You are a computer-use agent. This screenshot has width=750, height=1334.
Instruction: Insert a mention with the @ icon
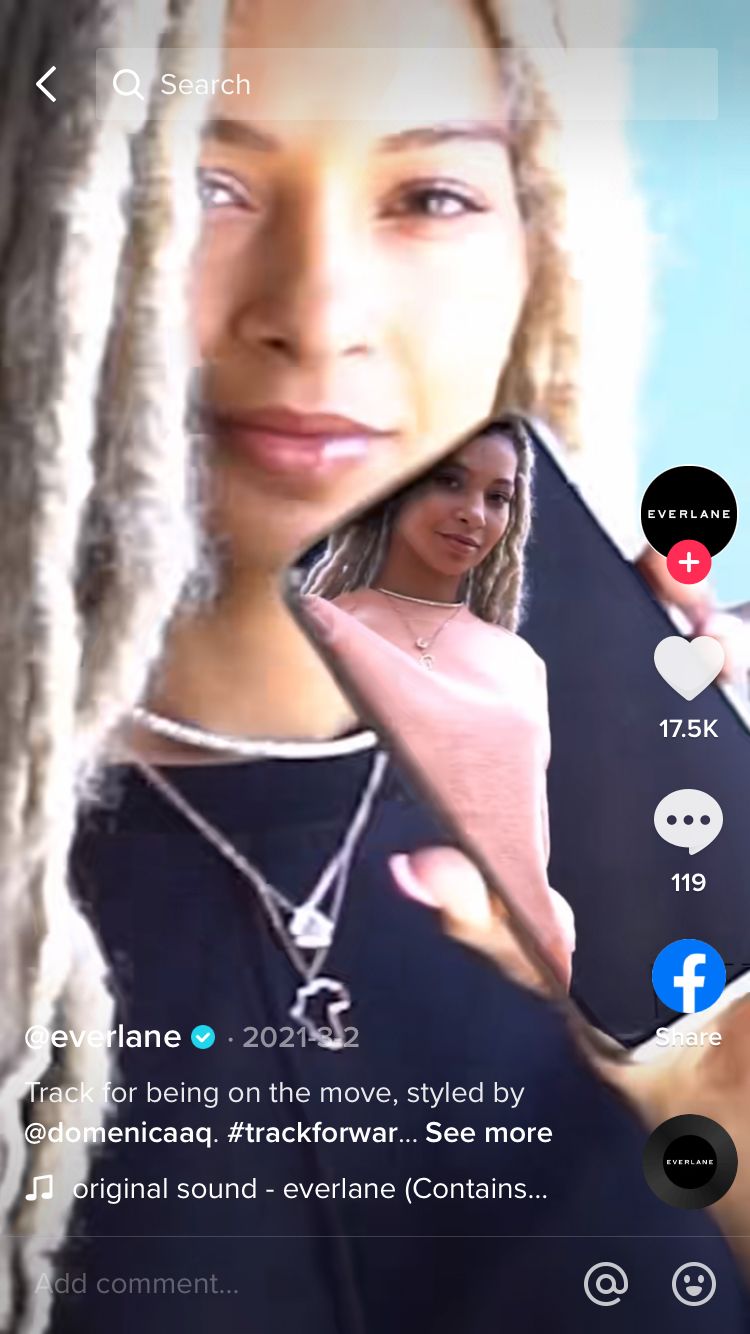pyautogui.click(x=605, y=1283)
